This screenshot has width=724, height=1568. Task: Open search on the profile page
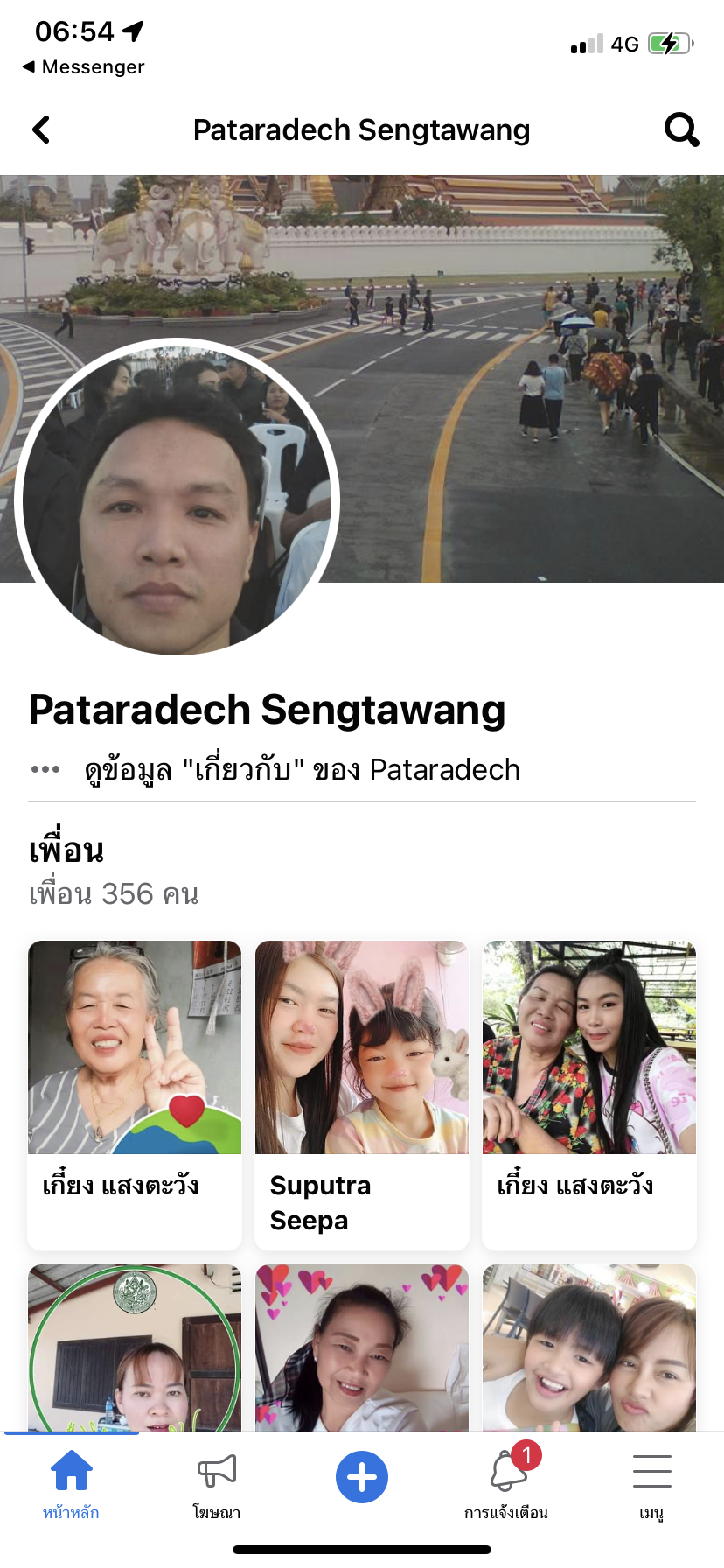pos(681,129)
